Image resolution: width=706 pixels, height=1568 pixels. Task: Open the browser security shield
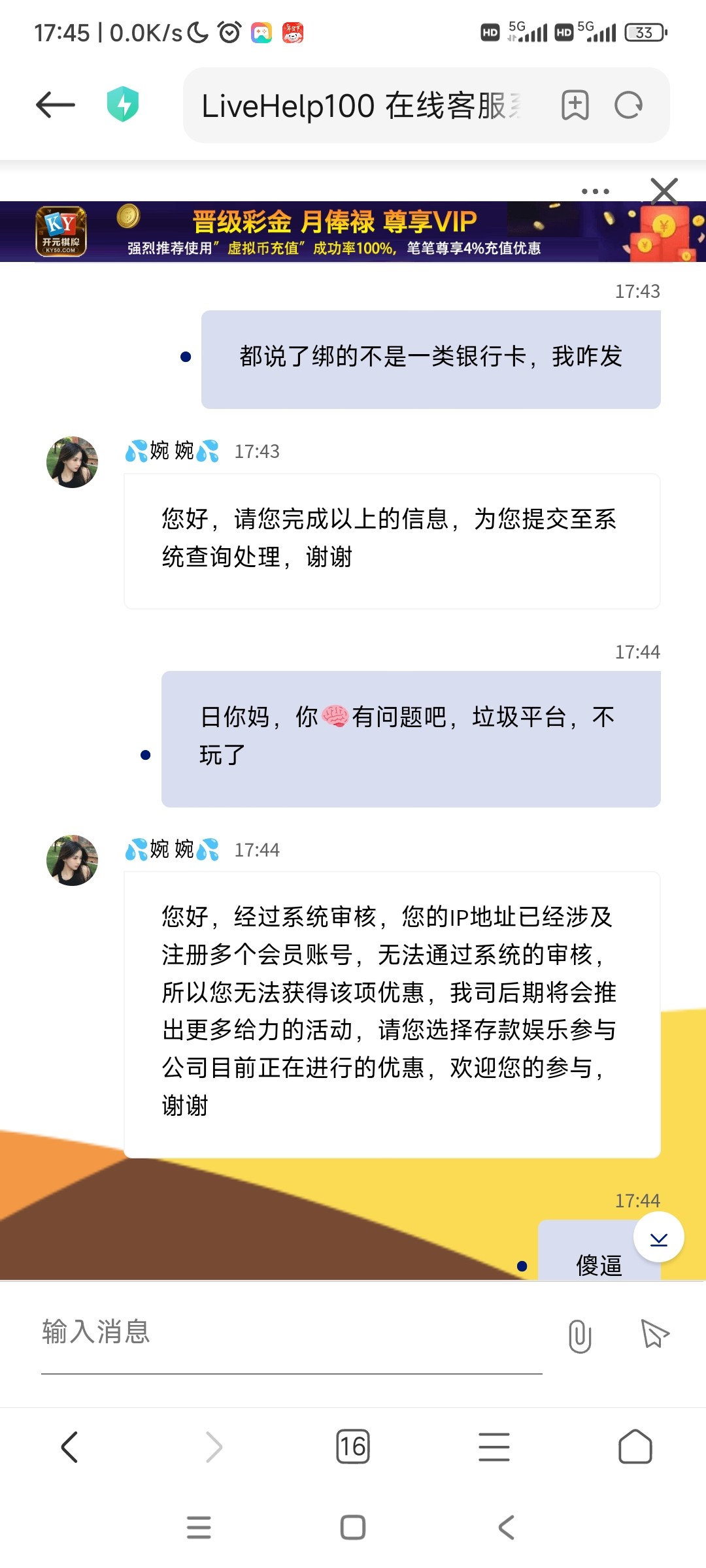pyautogui.click(x=123, y=105)
